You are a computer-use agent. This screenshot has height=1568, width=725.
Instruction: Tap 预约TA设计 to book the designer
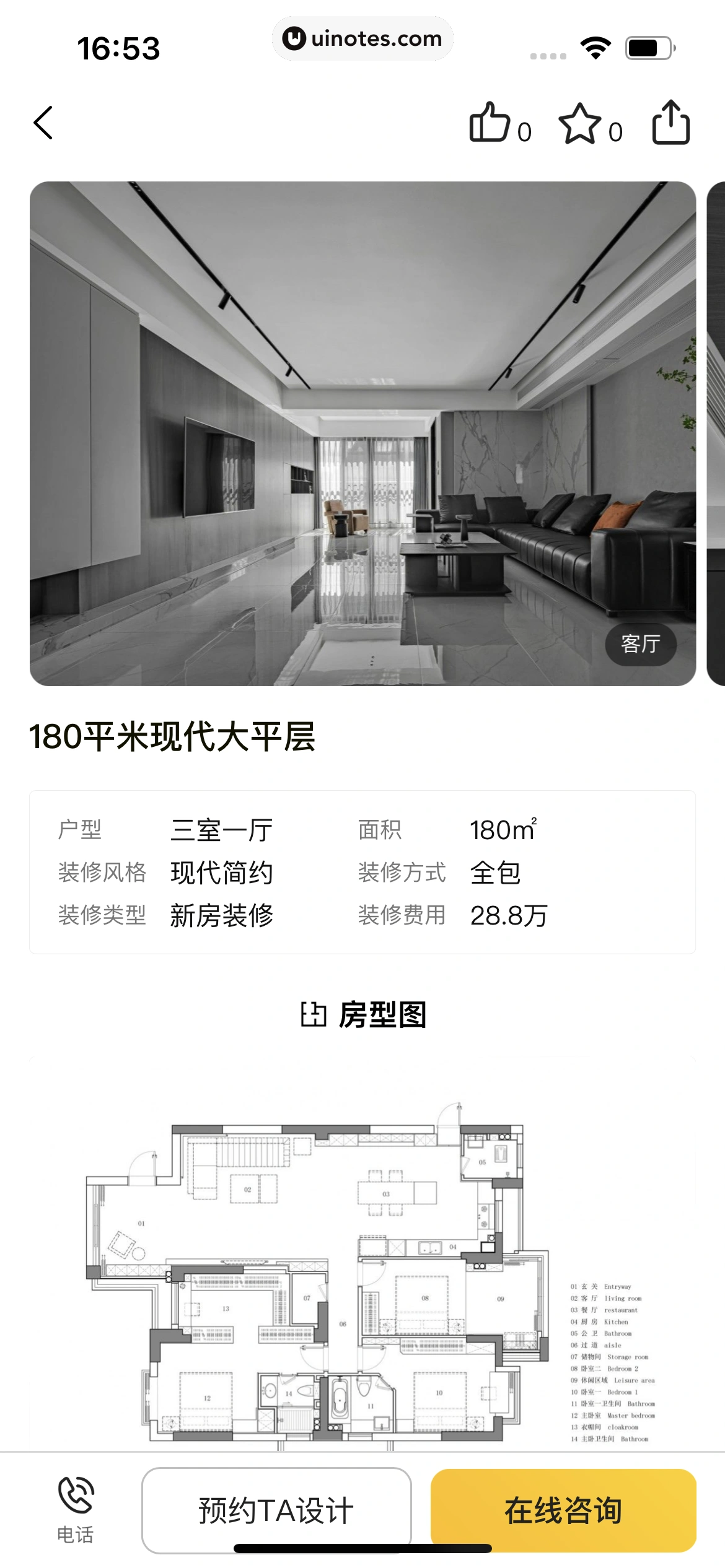pos(276,1510)
